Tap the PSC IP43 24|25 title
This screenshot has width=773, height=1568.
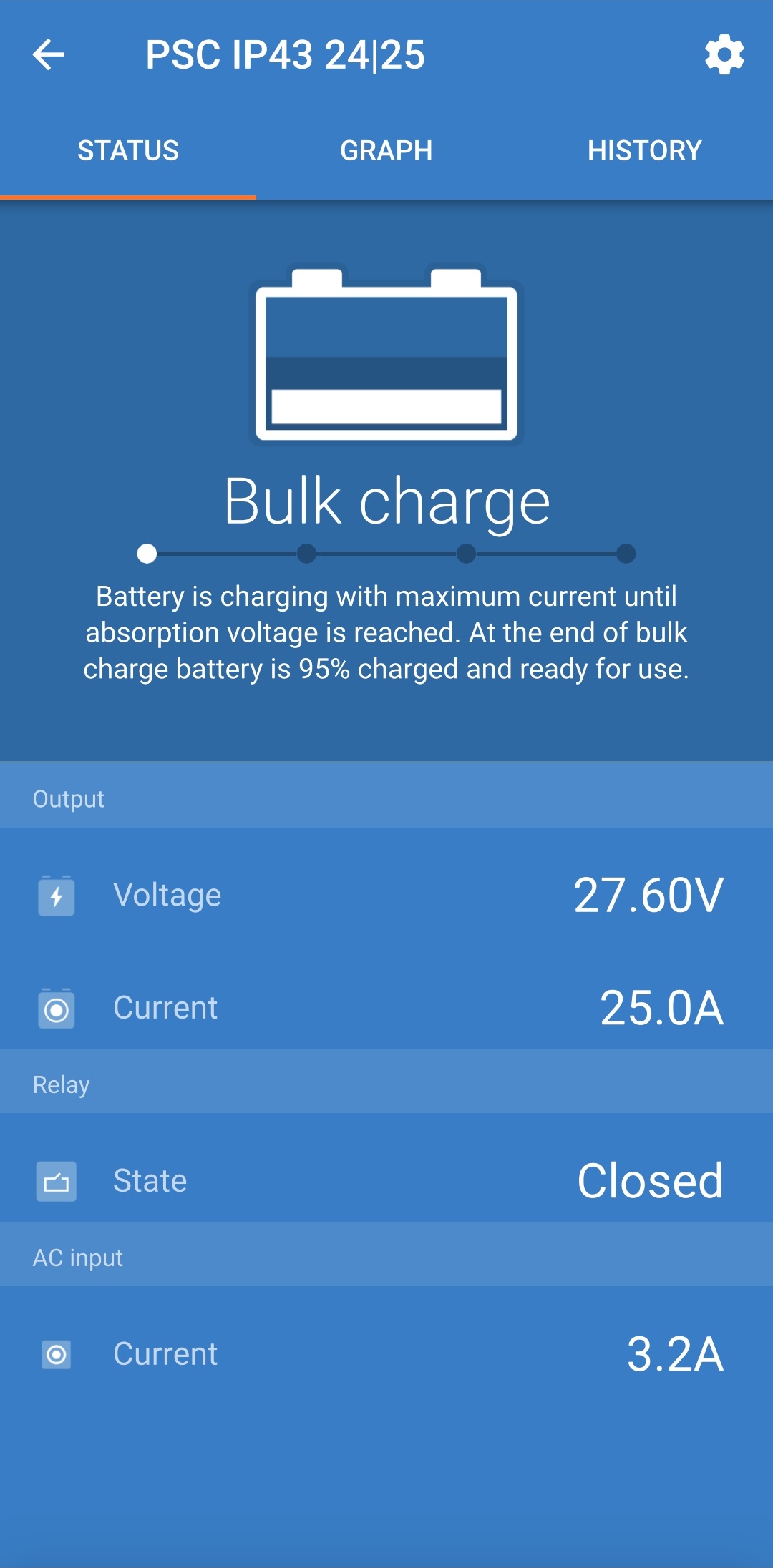(286, 56)
